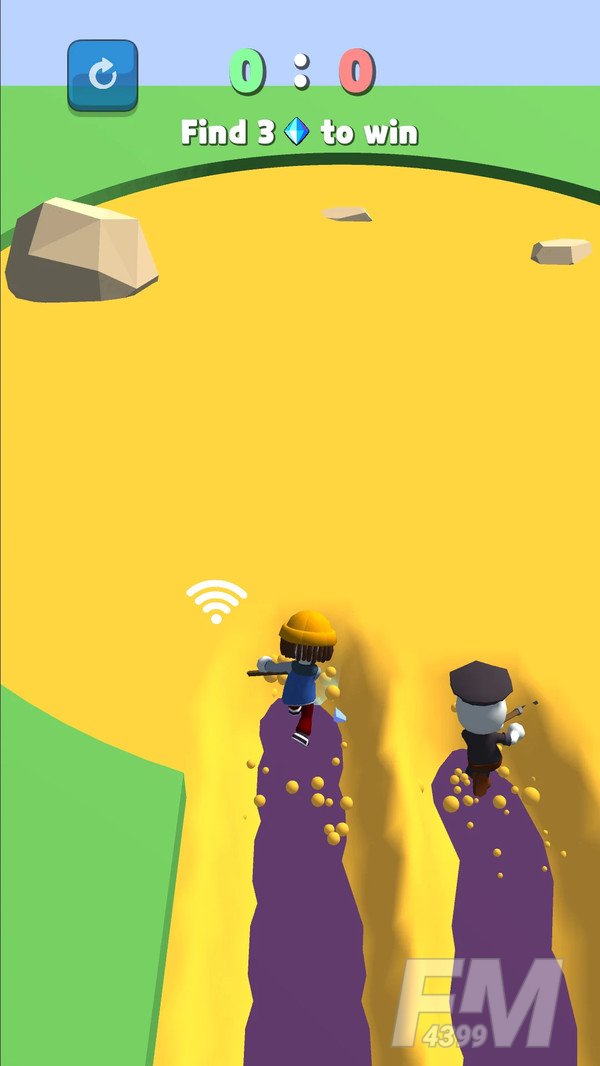The image size is (600, 1066).
Task: Tap the blue restart level button
Action: tap(102, 74)
